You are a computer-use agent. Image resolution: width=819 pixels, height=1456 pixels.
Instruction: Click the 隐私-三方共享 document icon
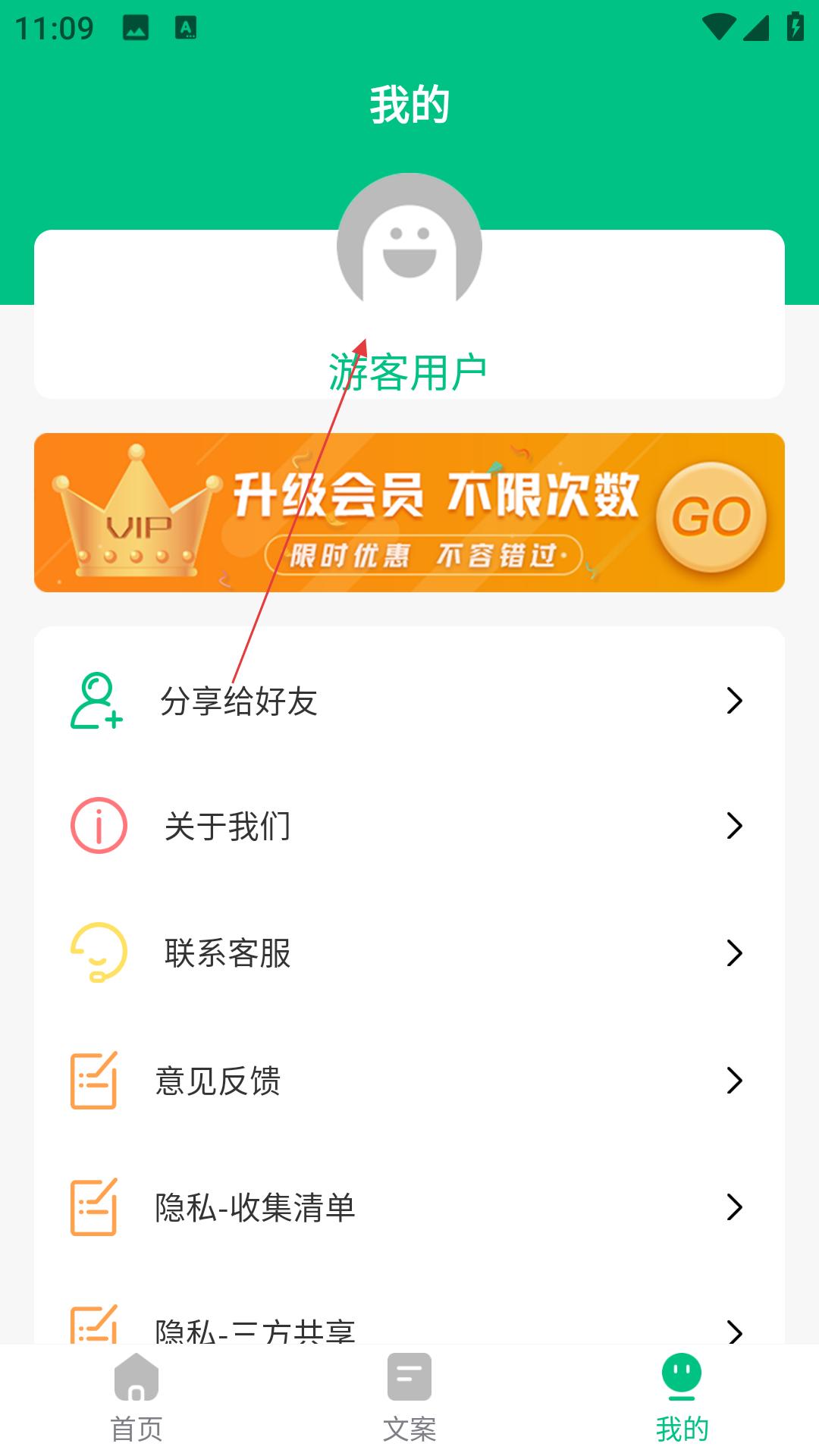(96, 1323)
